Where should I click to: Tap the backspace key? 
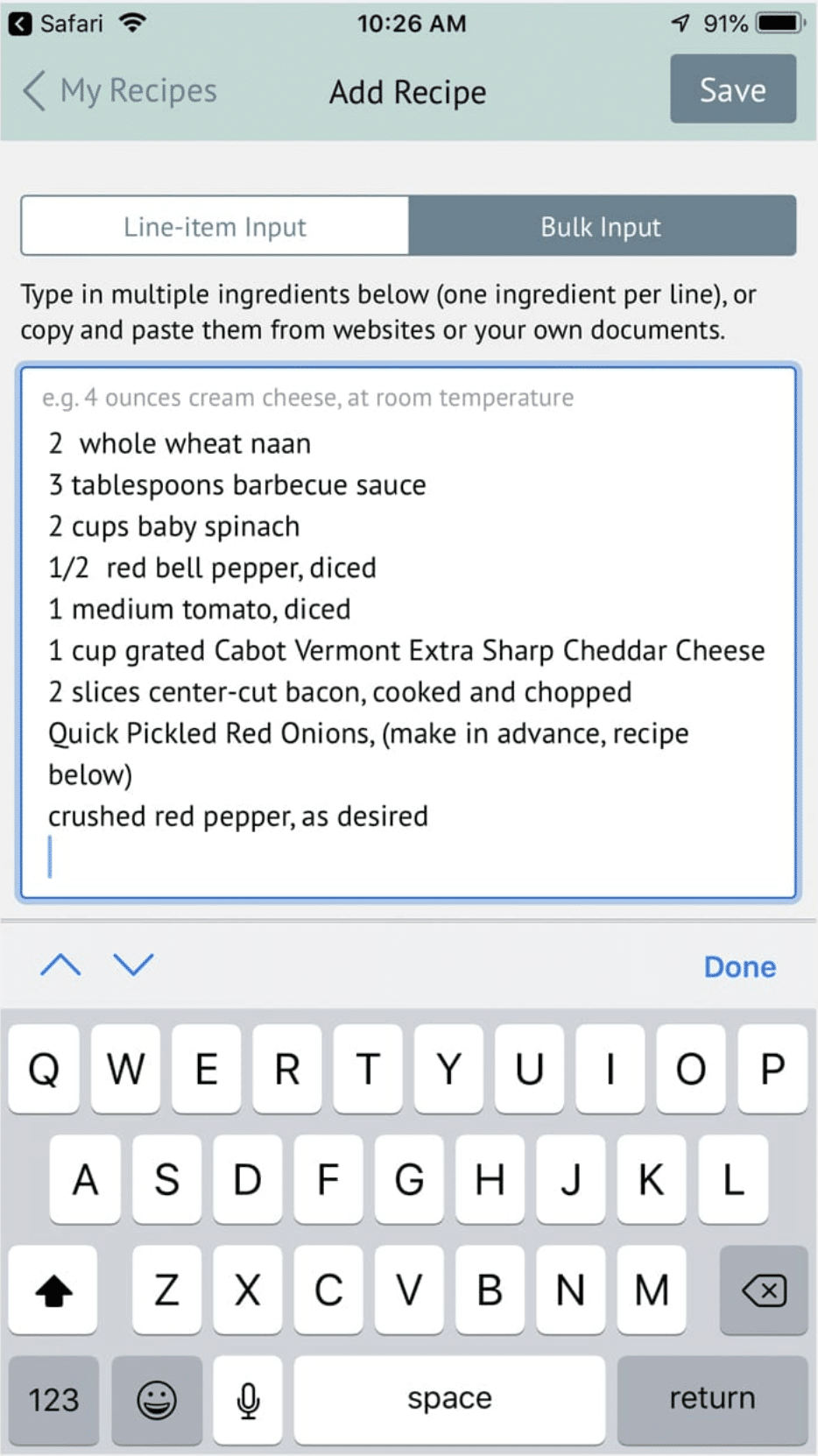[x=763, y=1290]
